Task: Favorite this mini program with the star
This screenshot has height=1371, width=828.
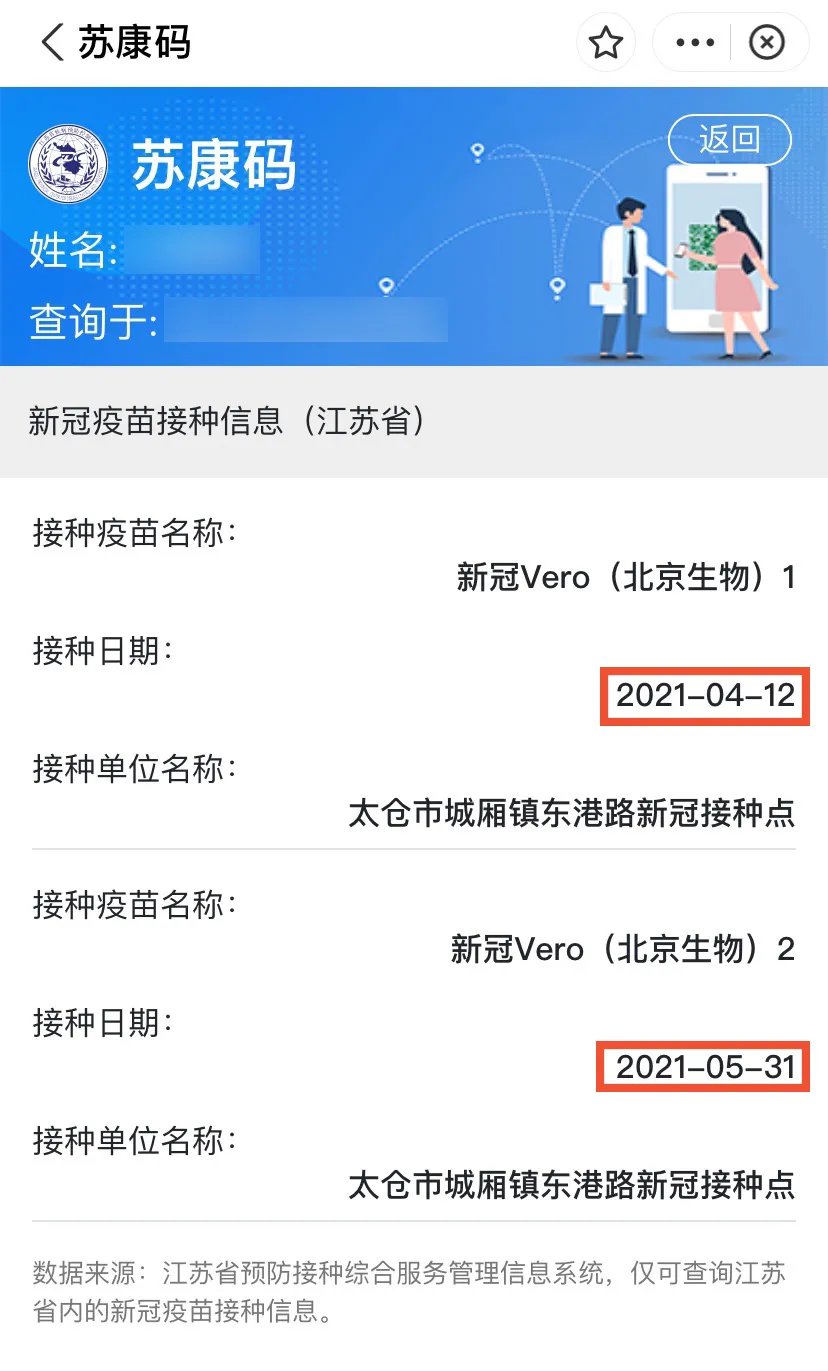Action: (606, 43)
